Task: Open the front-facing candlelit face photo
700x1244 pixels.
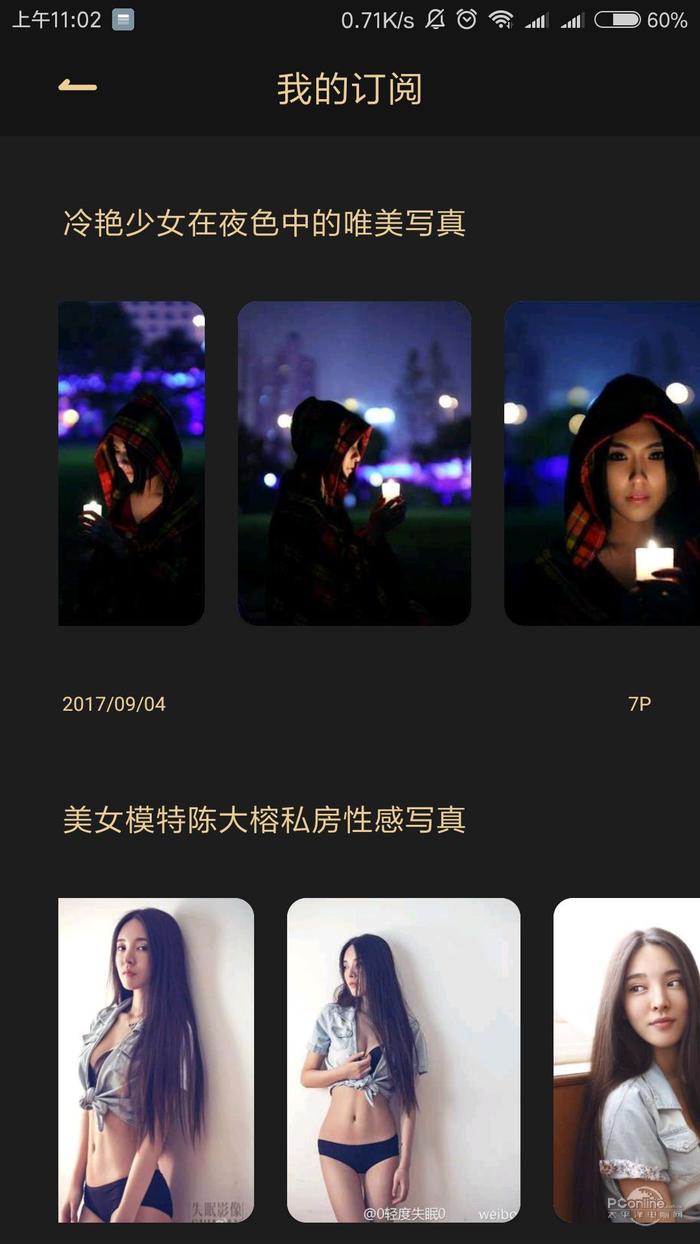Action: click(x=602, y=463)
